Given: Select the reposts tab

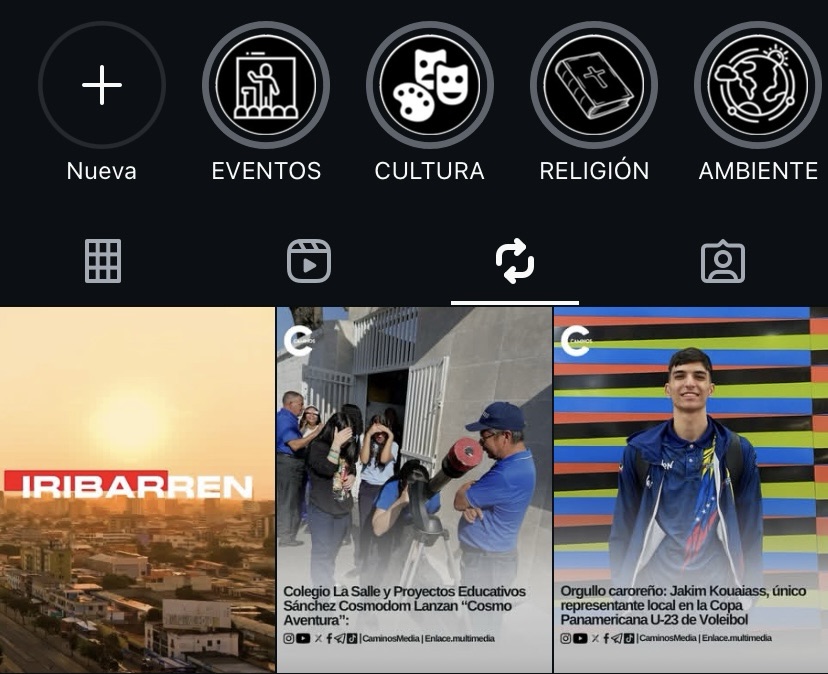Looking at the screenshot, I should pos(515,261).
